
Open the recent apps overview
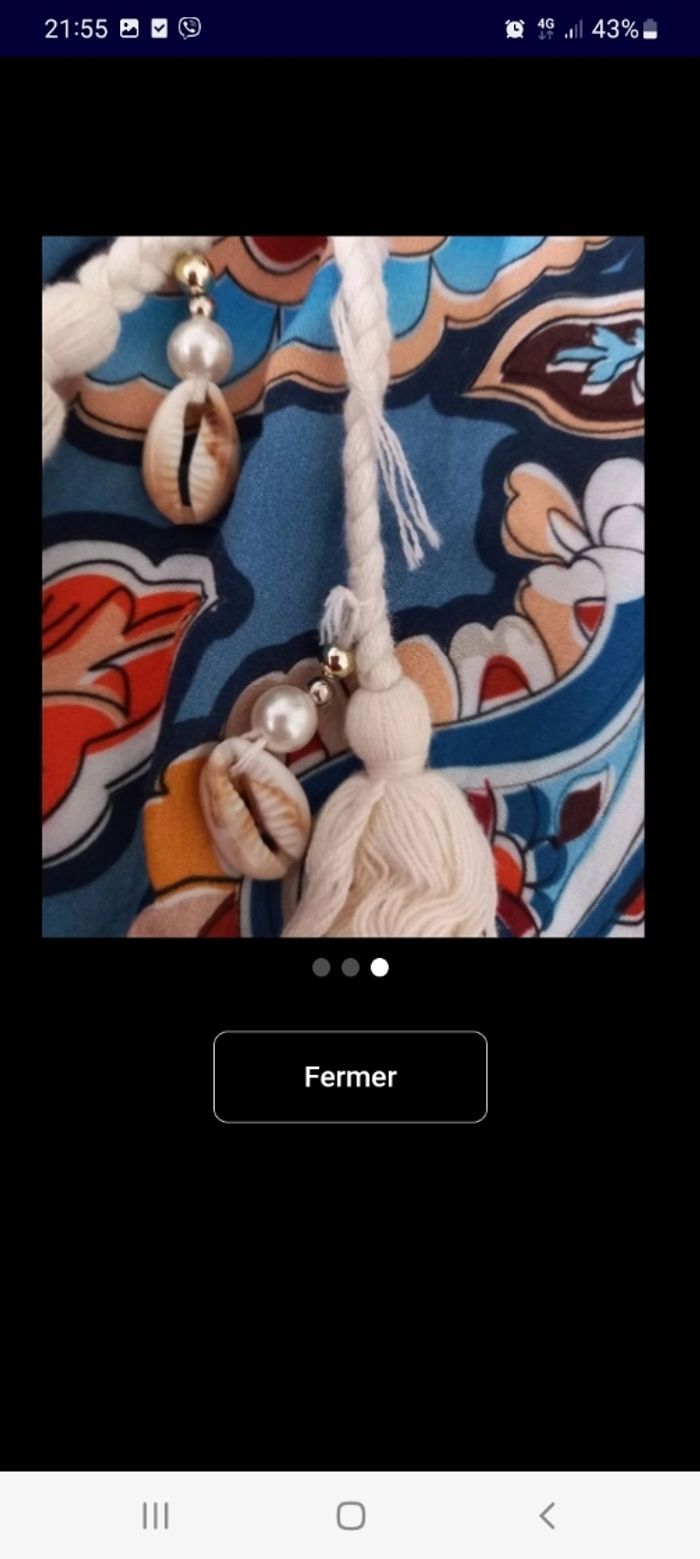[155, 1515]
